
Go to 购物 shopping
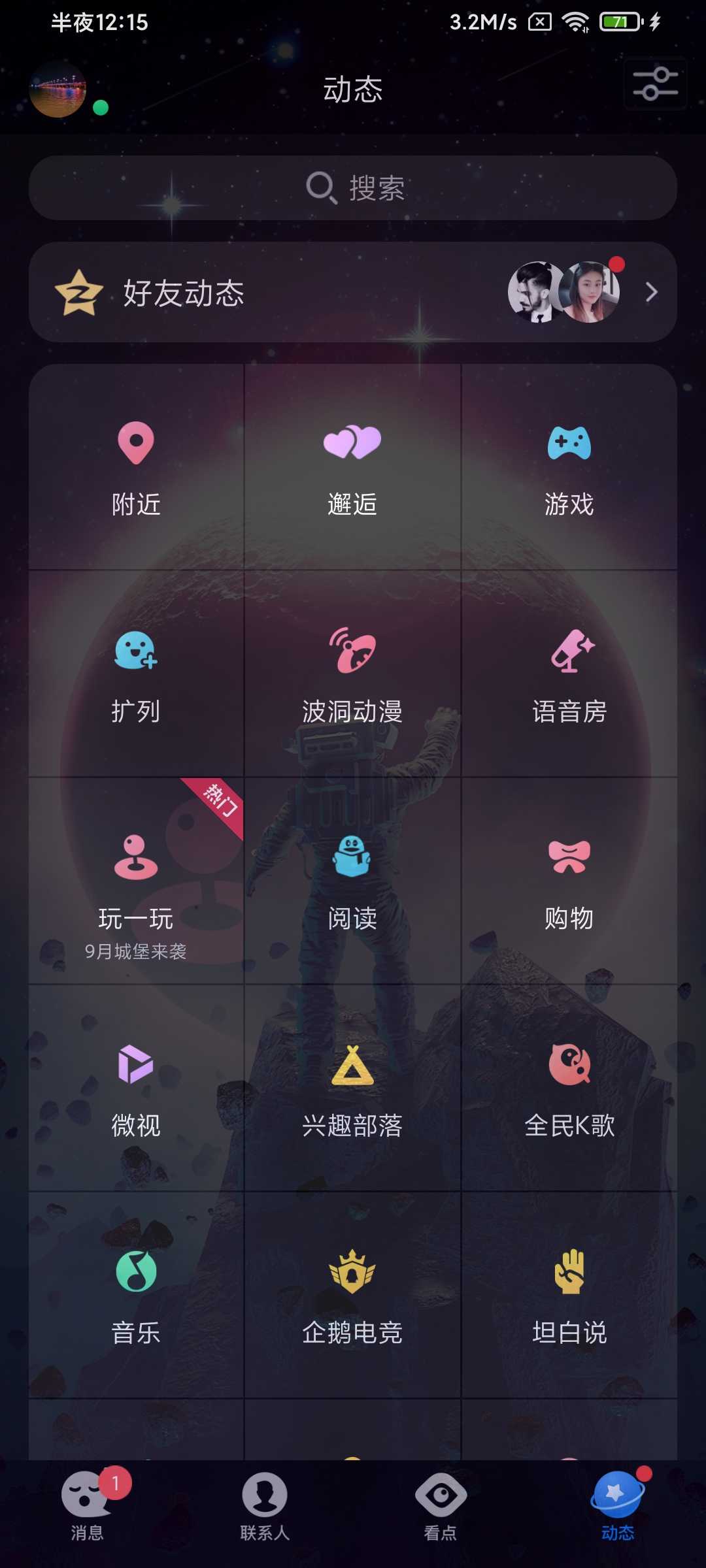(x=569, y=881)
